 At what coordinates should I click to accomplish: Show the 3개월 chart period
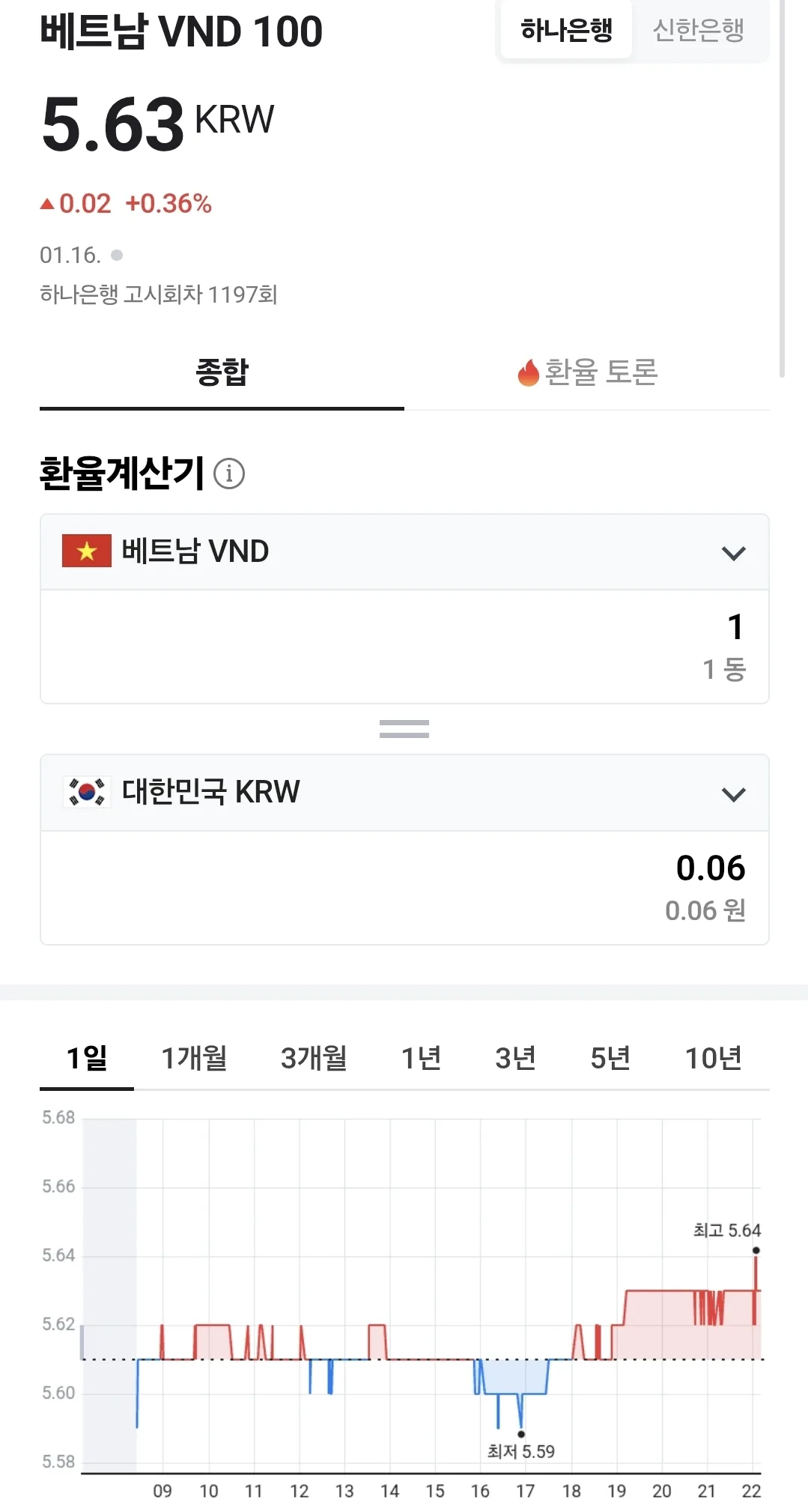point(314,1058)
